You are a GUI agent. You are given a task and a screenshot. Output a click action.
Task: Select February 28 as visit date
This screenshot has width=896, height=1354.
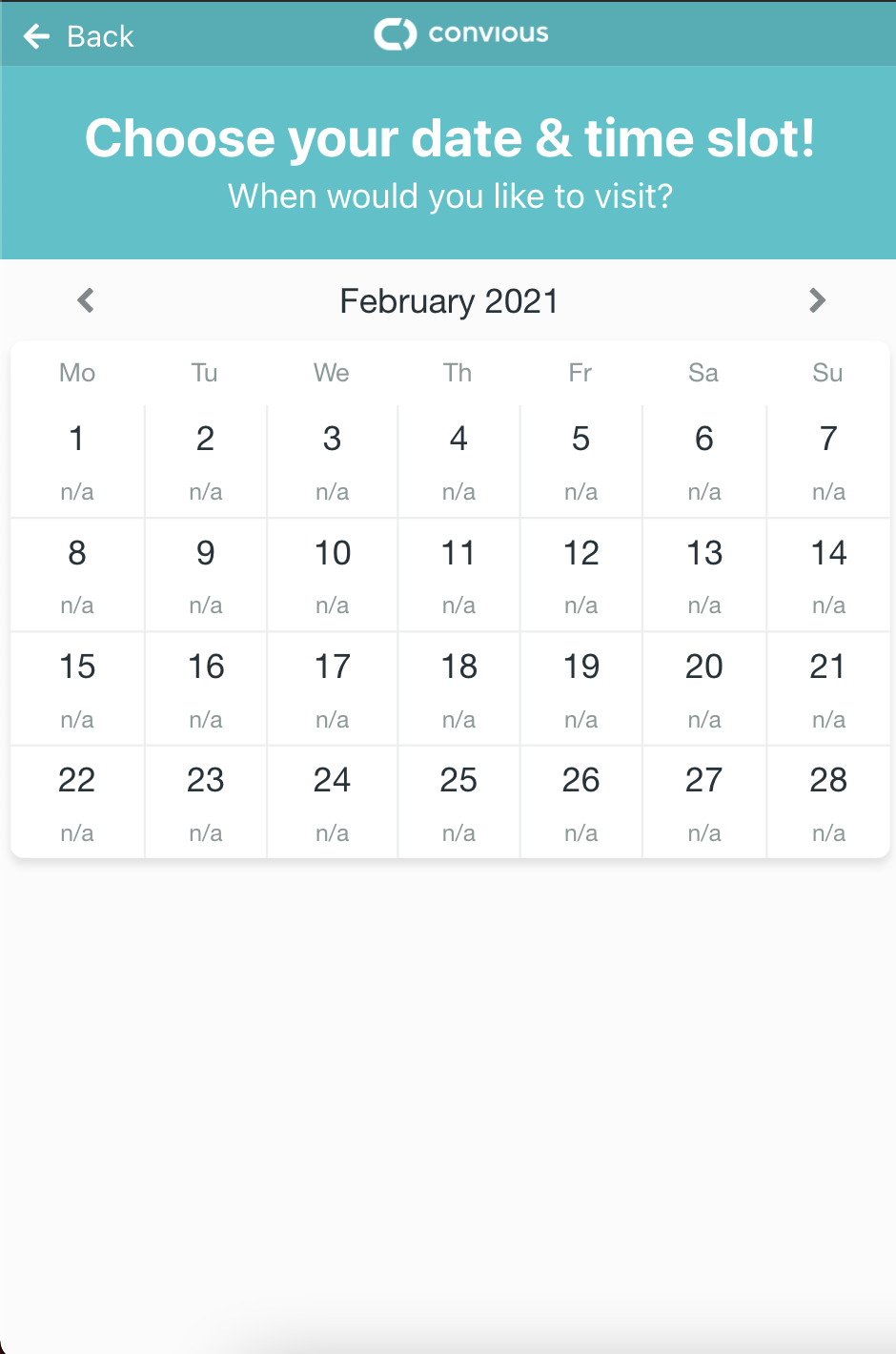(x=828, y=802)
